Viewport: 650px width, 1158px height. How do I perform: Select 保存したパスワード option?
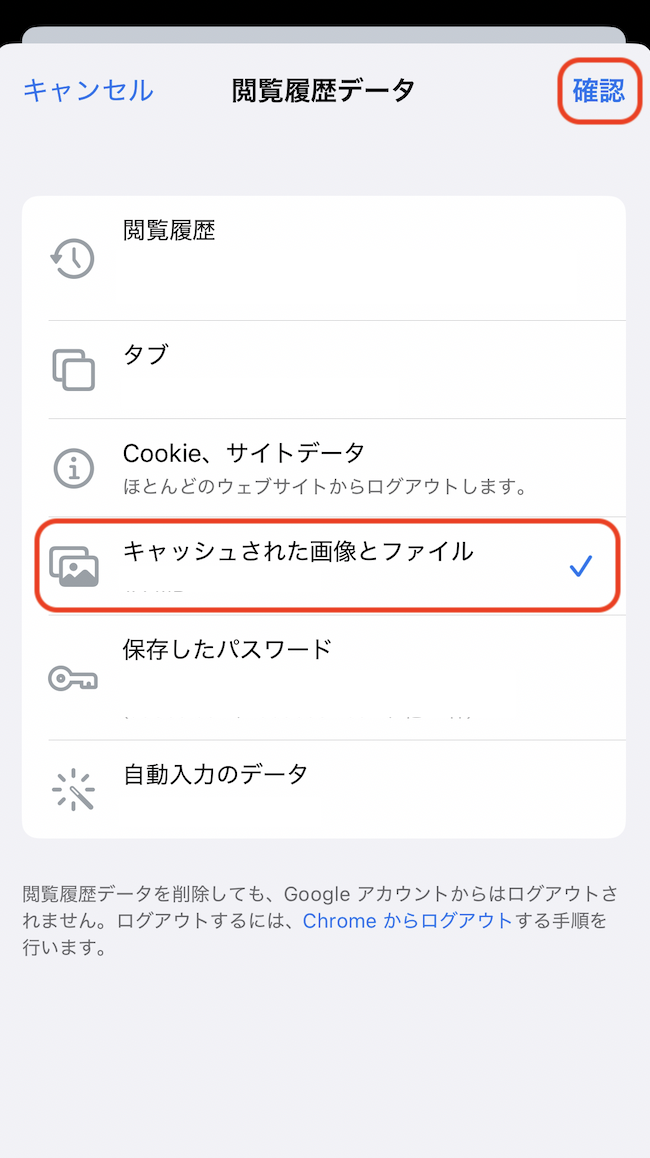pos(324,678)
